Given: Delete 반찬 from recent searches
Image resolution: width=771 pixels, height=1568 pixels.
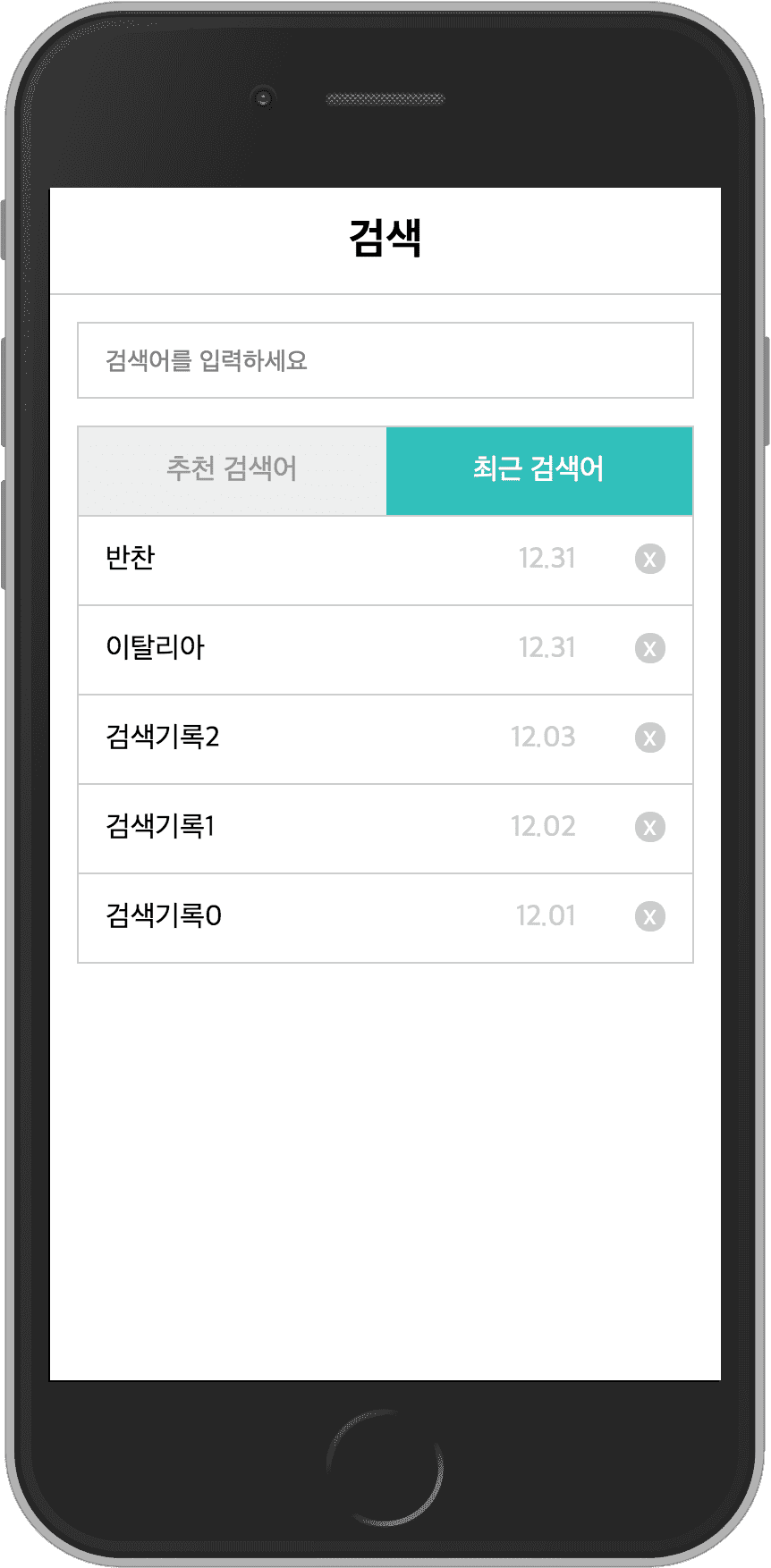Looking at the screenshot, I should point(650,559).
